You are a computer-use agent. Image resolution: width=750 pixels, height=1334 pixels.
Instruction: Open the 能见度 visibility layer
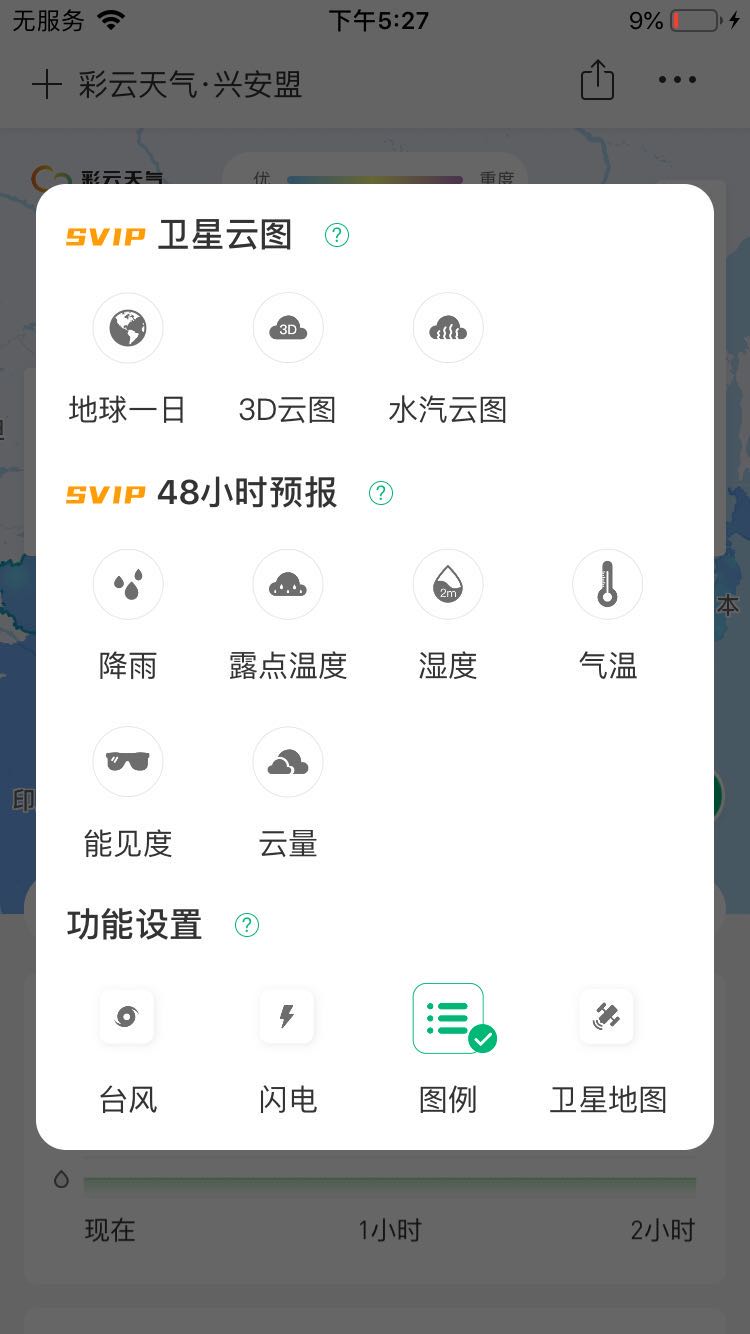[x=128, y=762]
